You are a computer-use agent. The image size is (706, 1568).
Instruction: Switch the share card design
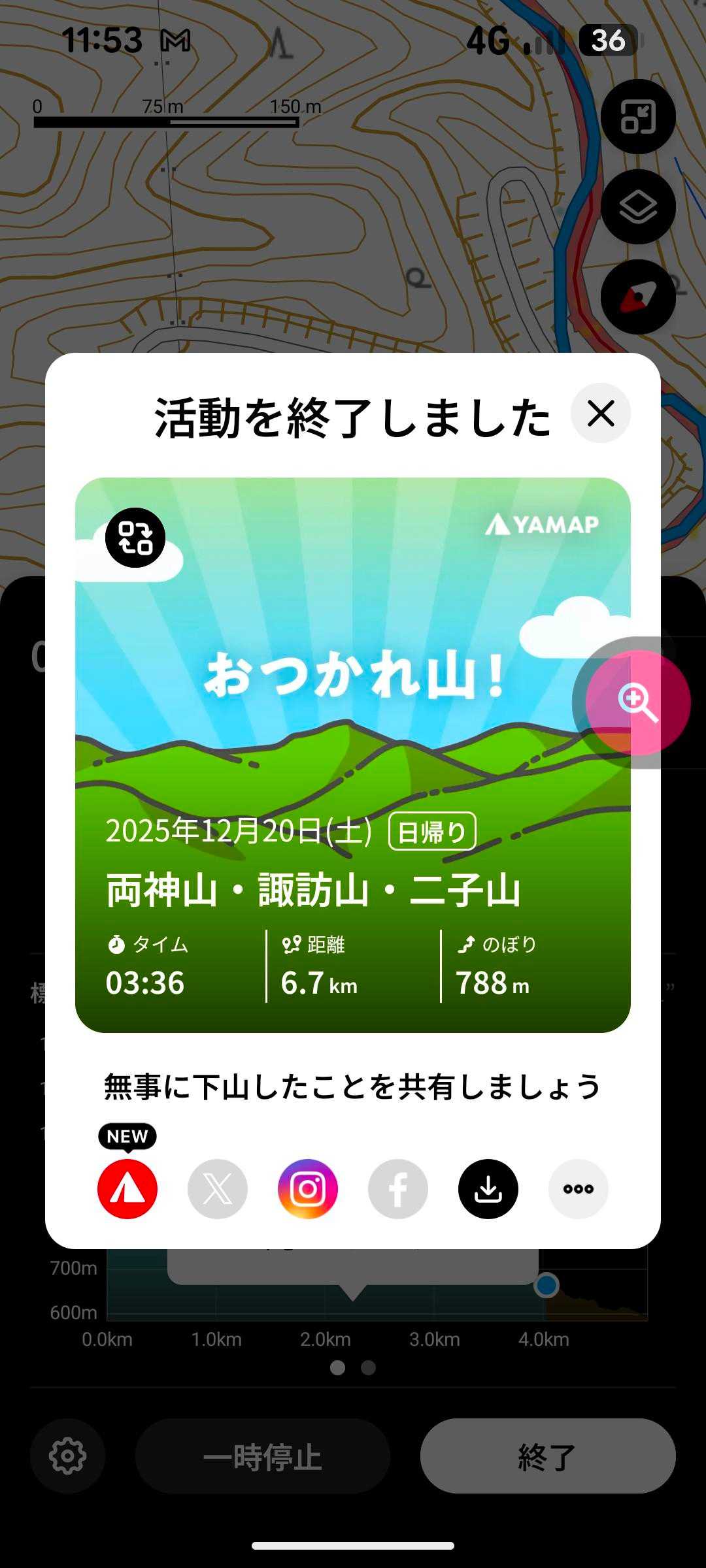pos(135,537)
